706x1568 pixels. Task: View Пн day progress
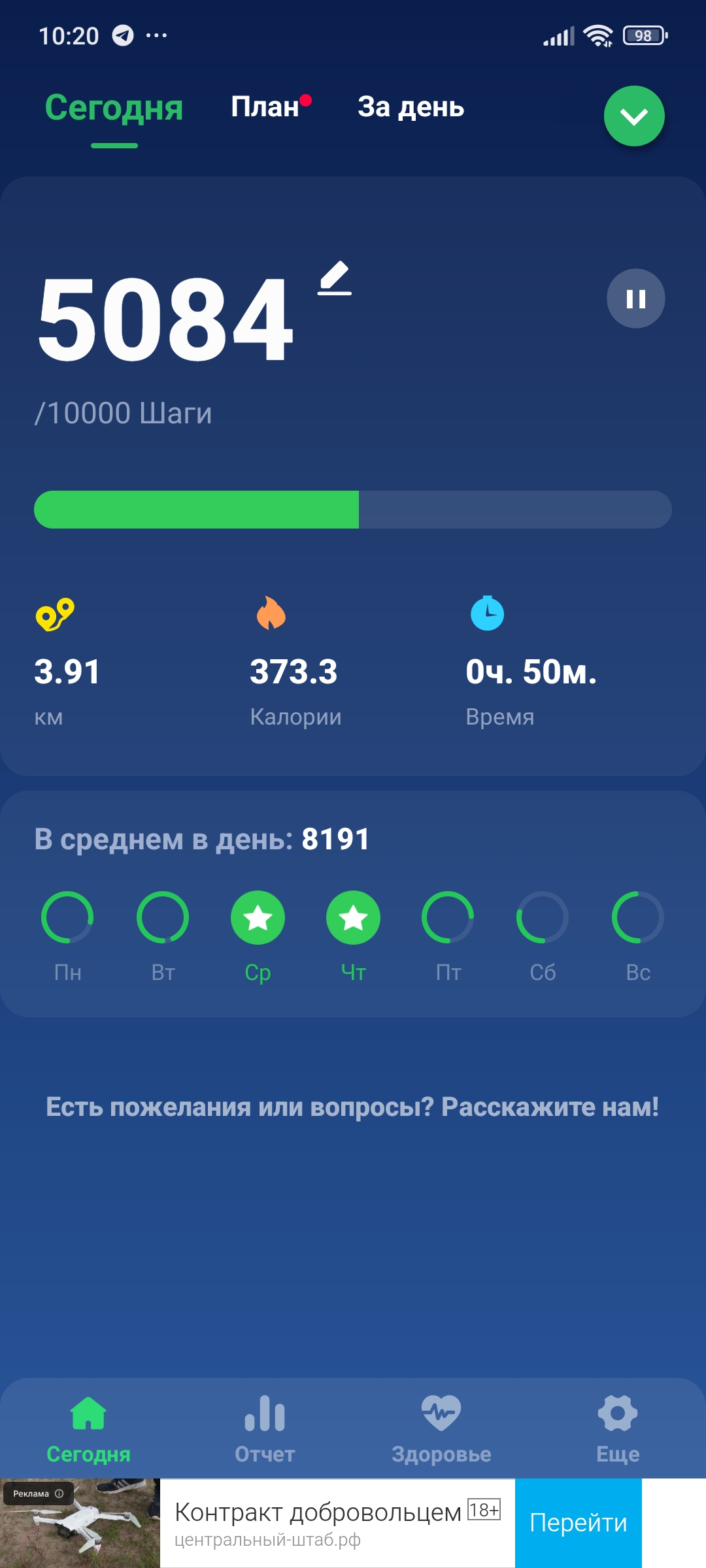click(x=67, y=918)
